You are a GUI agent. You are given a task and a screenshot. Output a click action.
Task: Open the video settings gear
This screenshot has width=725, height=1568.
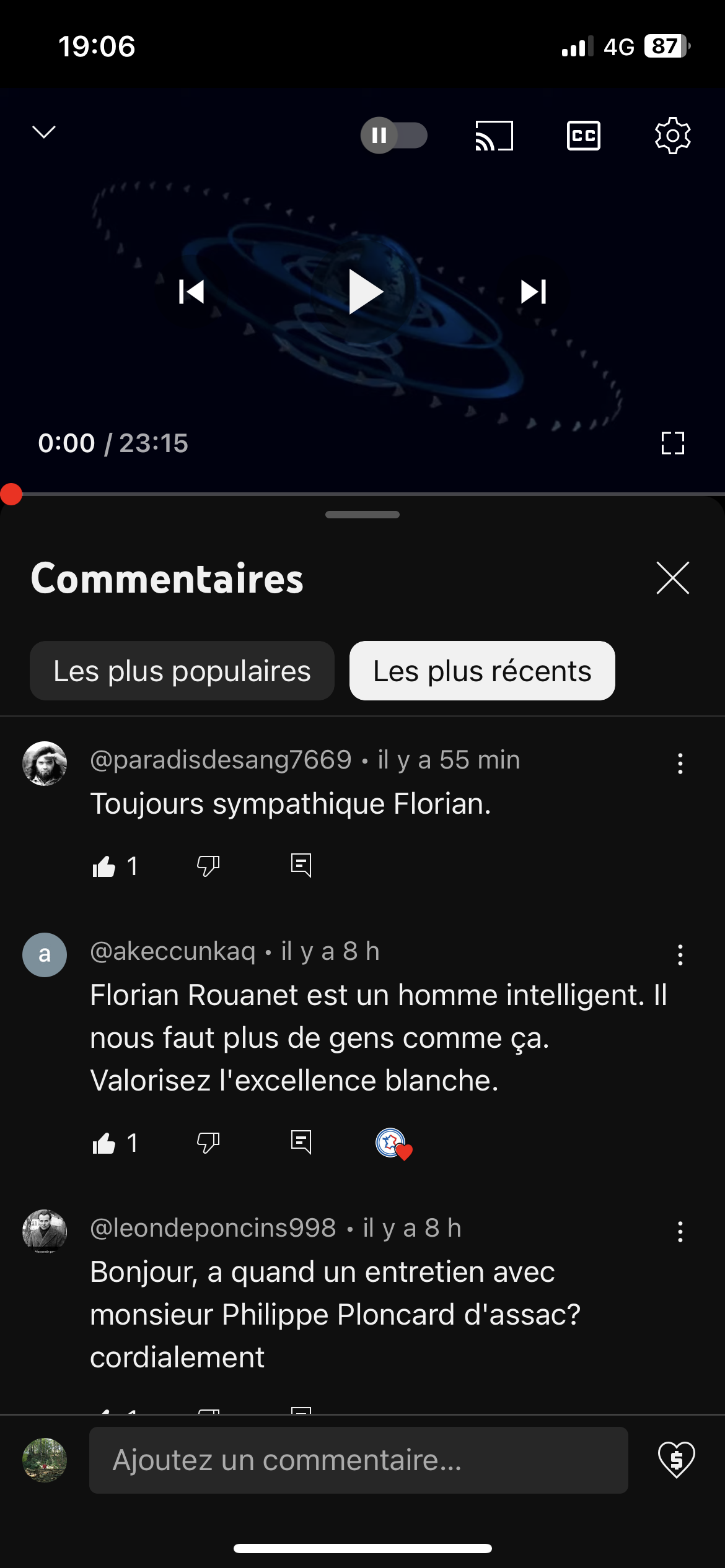pos(672,136)
